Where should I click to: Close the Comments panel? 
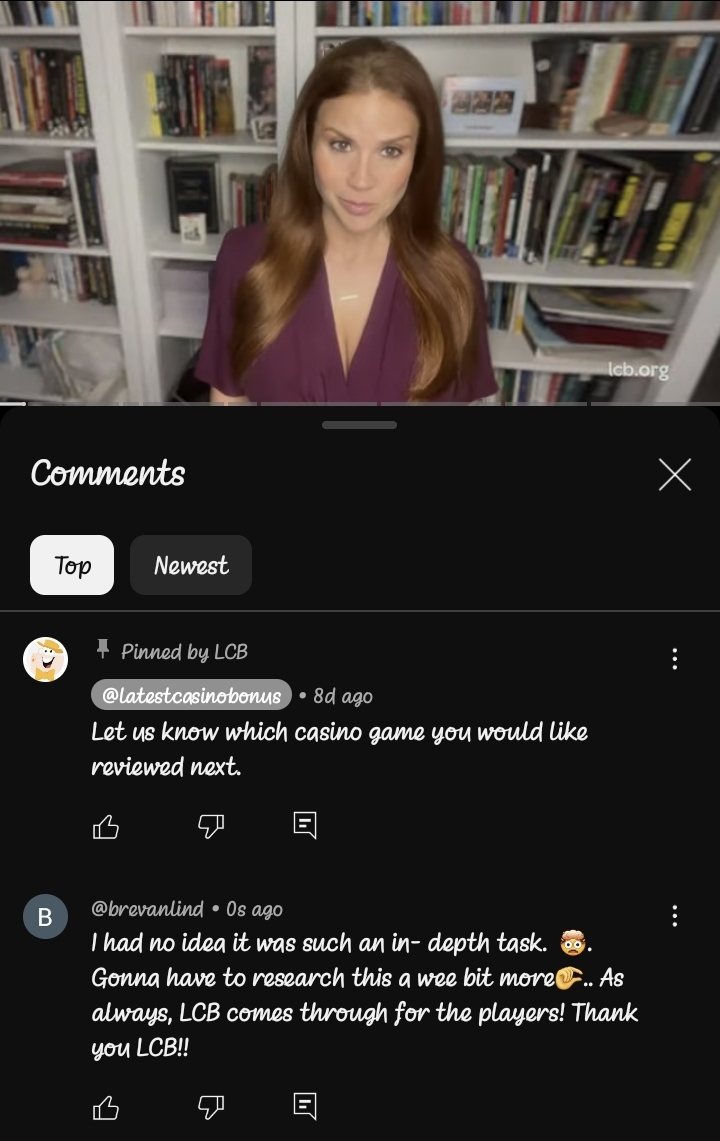click(x=675, y=475)
